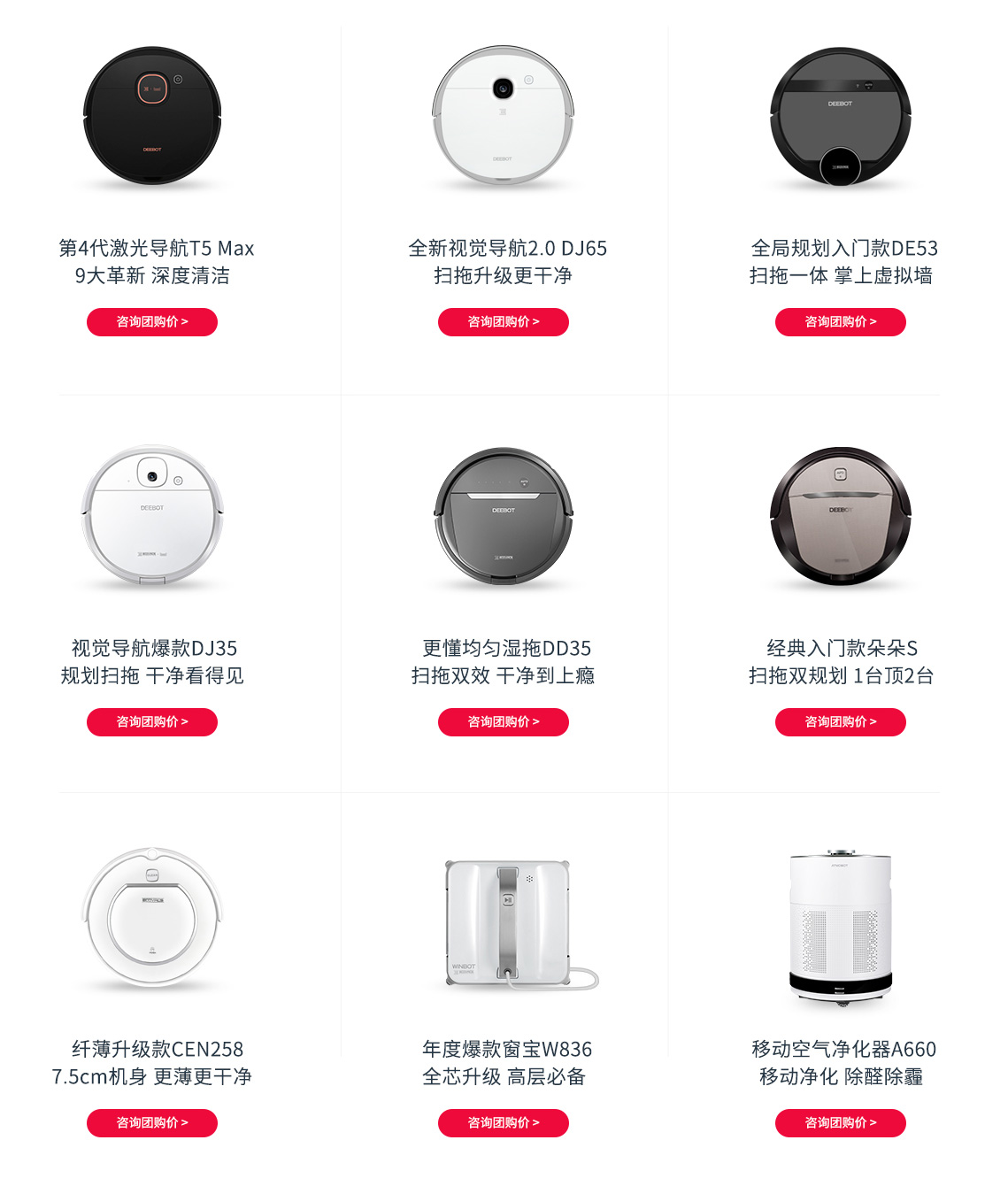View the 窗宝W836 window cleaner image

tap(509, 923)
